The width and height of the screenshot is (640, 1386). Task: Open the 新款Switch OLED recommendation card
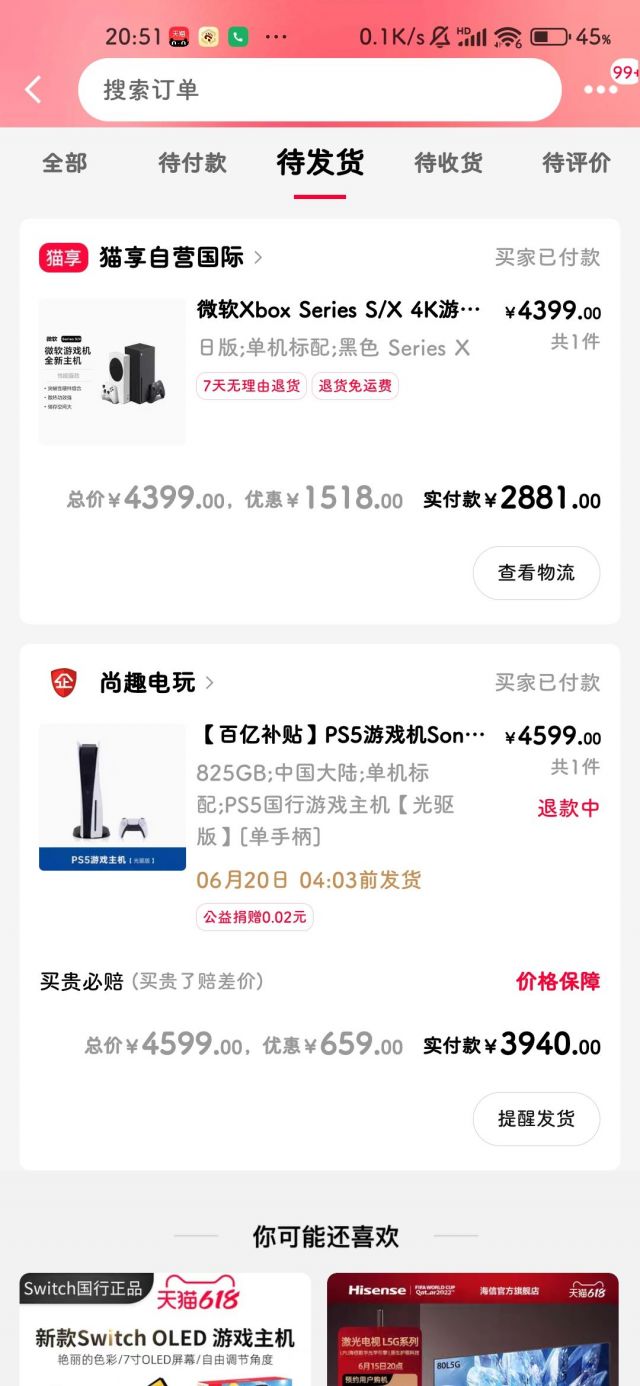pos(165,1330)
